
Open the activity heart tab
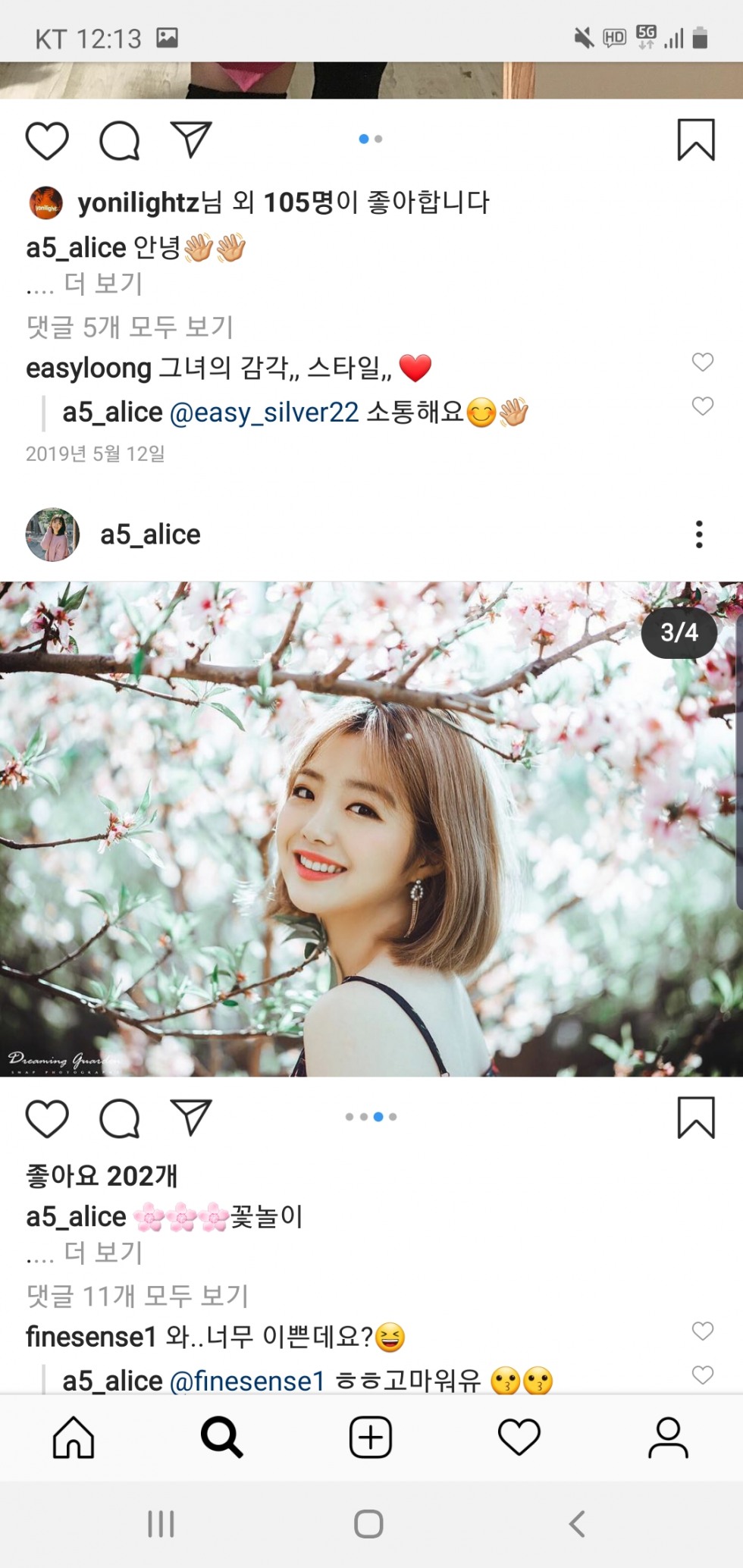click(519, 1437)
